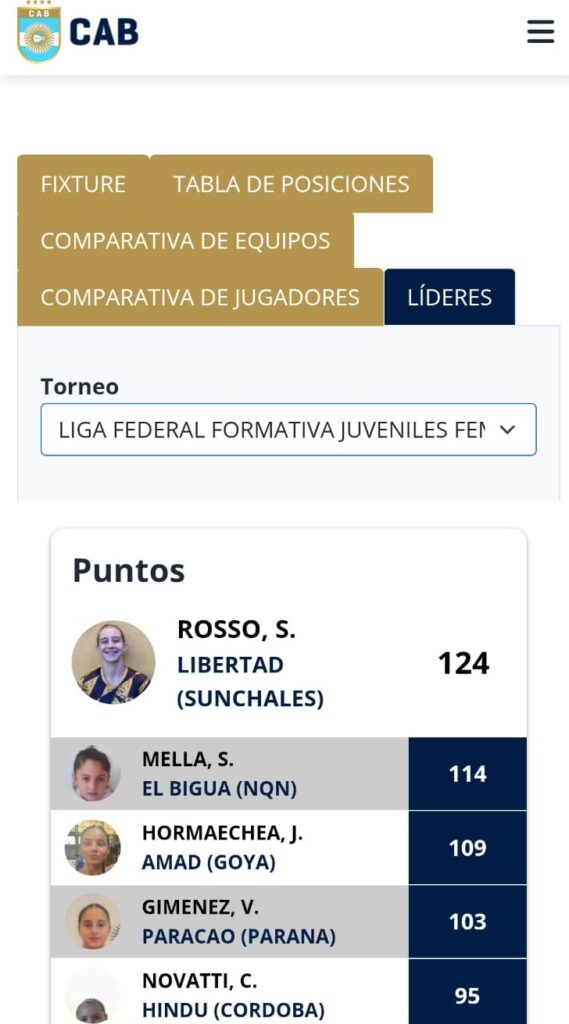This screenshot has height=1024, width=569.
Task: Select the Líderes tab
Action: (449, 298)
